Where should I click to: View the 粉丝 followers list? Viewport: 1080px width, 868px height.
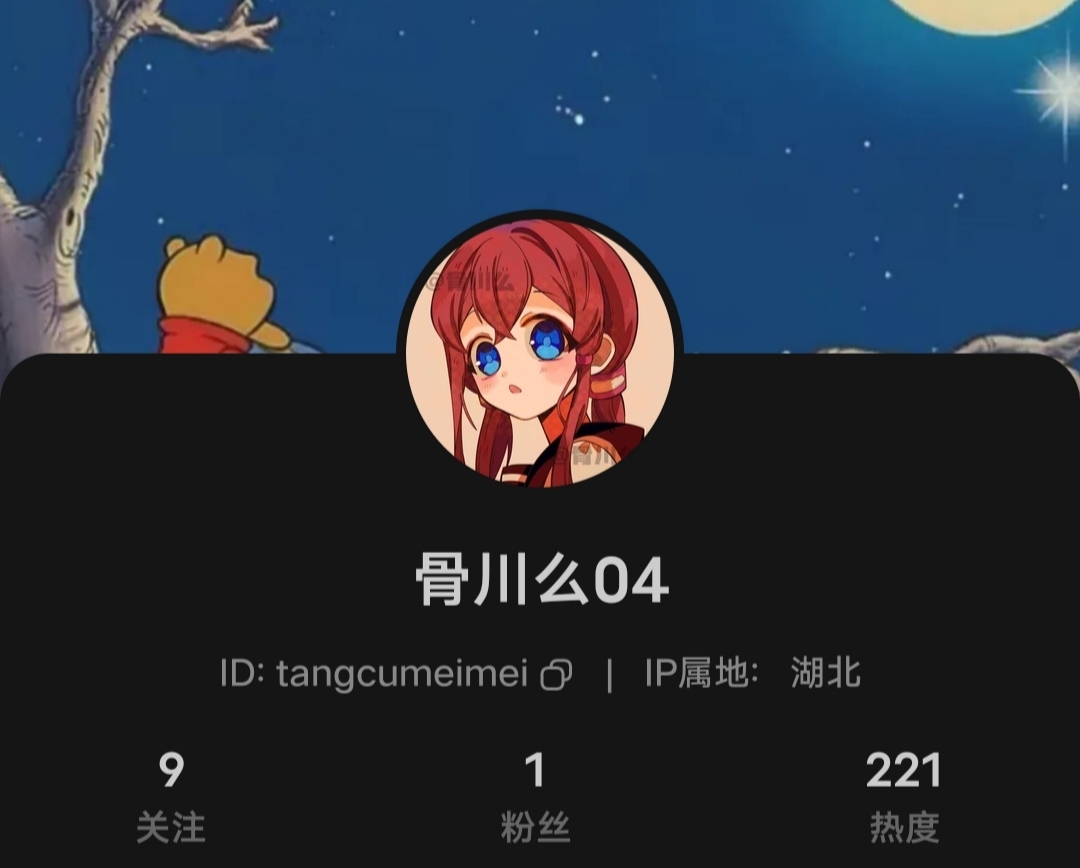535,798
